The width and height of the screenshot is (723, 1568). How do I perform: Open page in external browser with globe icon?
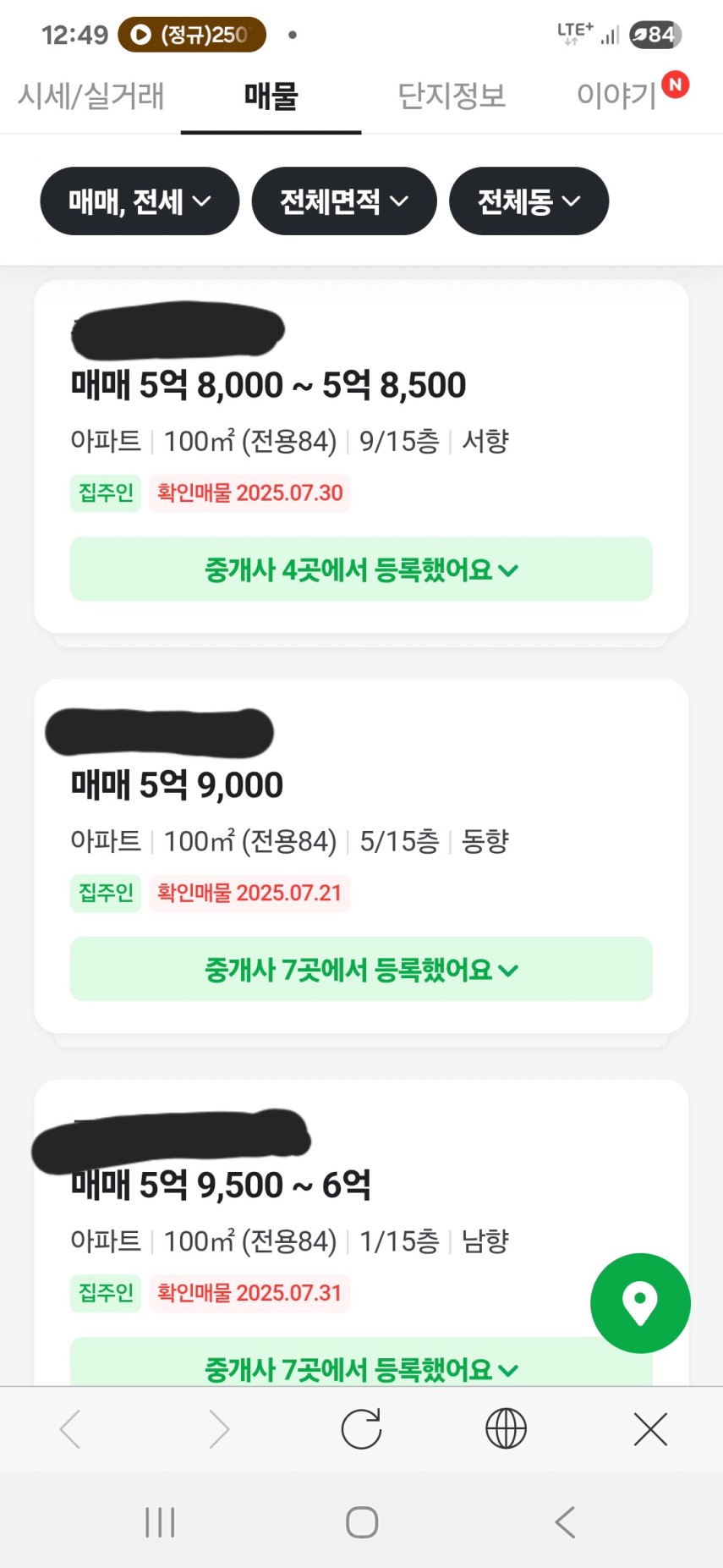click(507, 1429)
